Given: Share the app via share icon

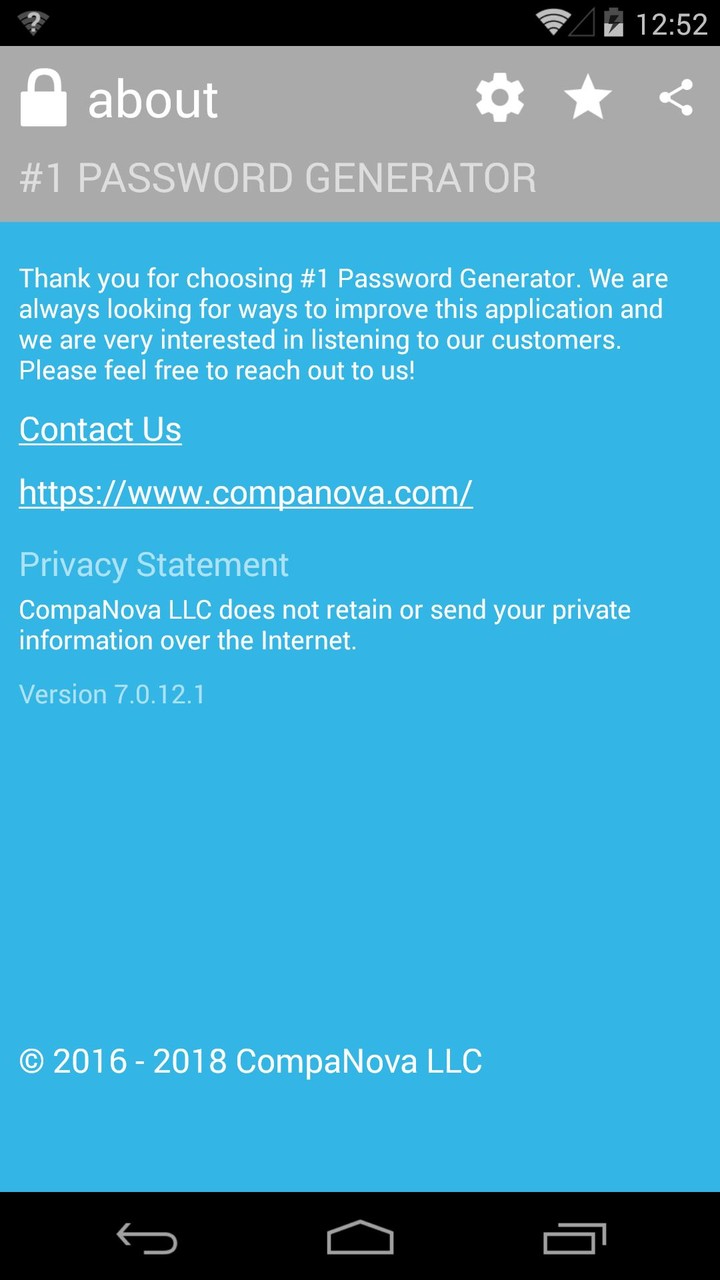Looking at the screenshot, I should coord(676,98).
